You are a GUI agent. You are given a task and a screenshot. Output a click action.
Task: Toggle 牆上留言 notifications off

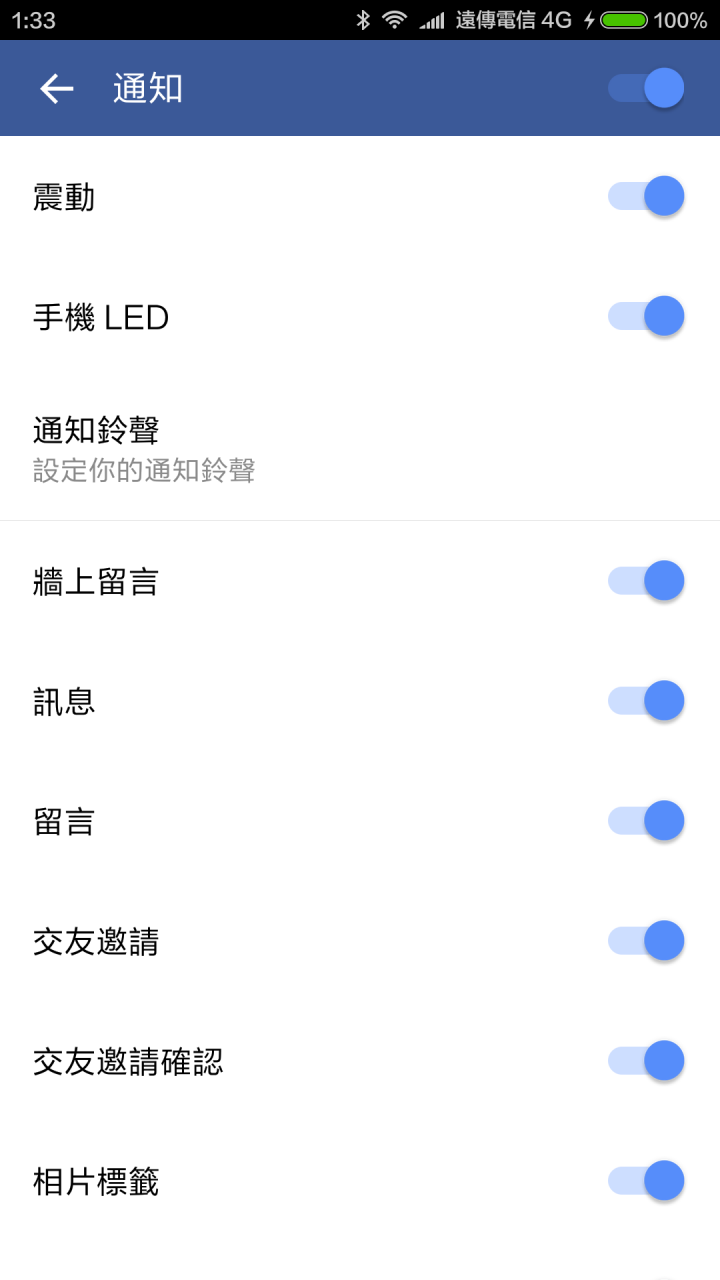click(646, 580)
